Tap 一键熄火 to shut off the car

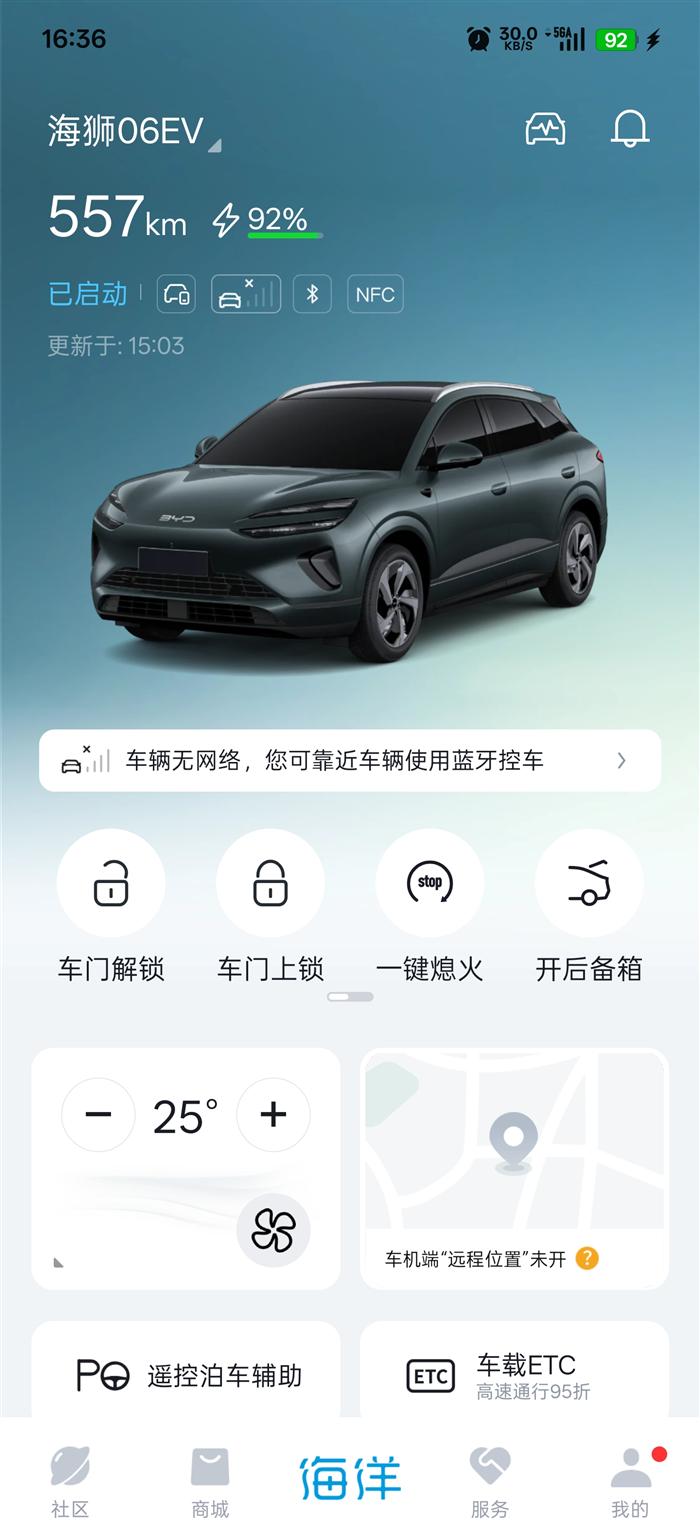[430, 884]
